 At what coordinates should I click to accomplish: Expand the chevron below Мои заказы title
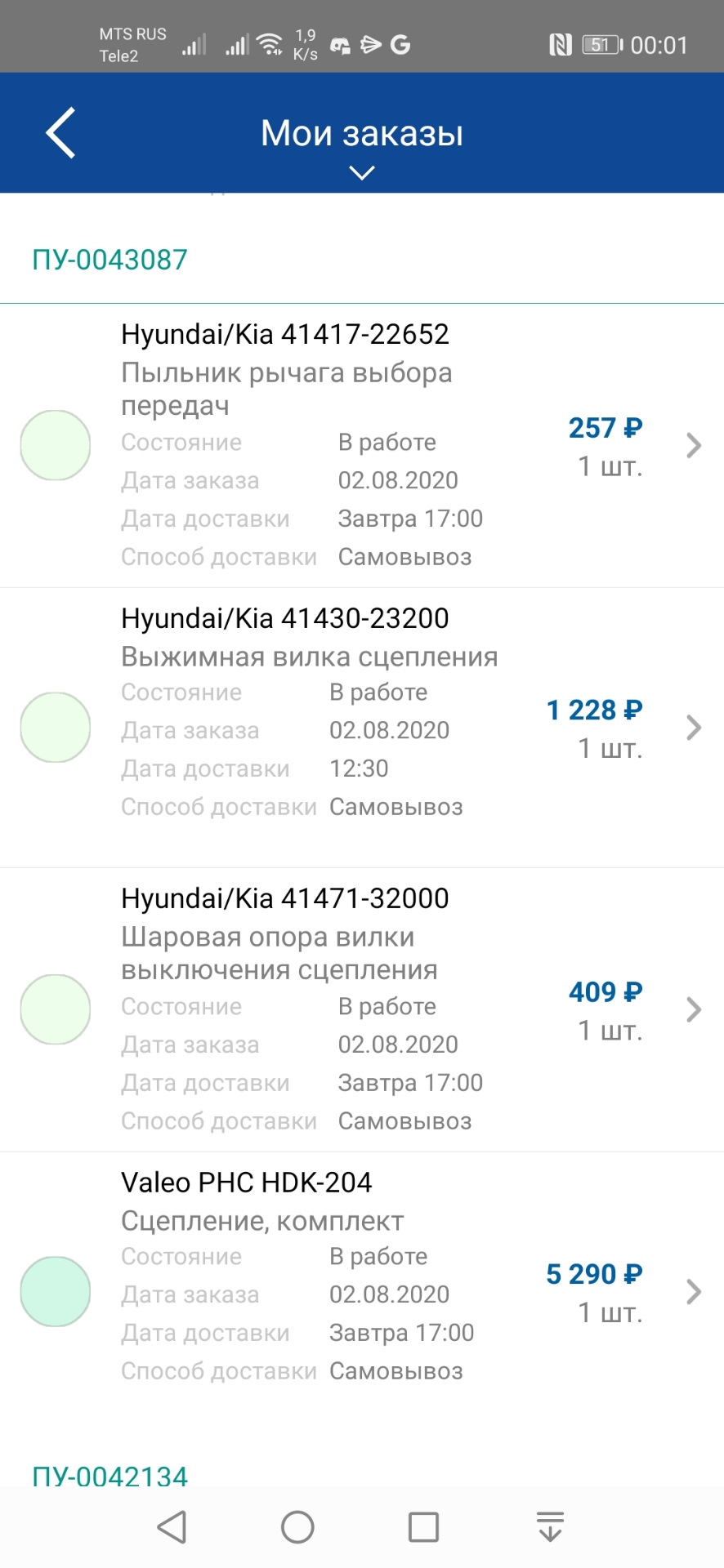tap(361, 171)
